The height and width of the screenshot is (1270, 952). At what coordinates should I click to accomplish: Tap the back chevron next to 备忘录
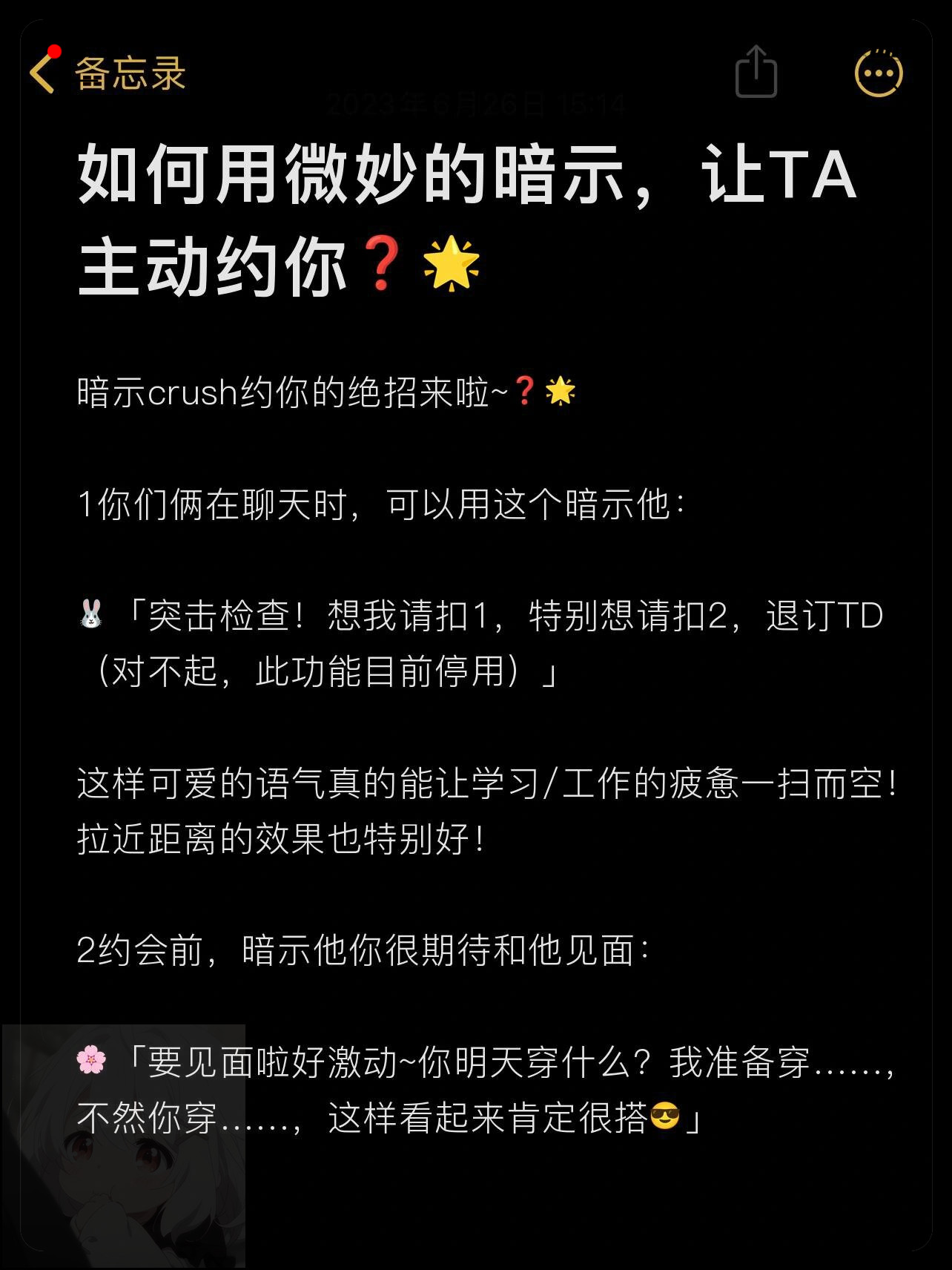[x=43, y=73]
